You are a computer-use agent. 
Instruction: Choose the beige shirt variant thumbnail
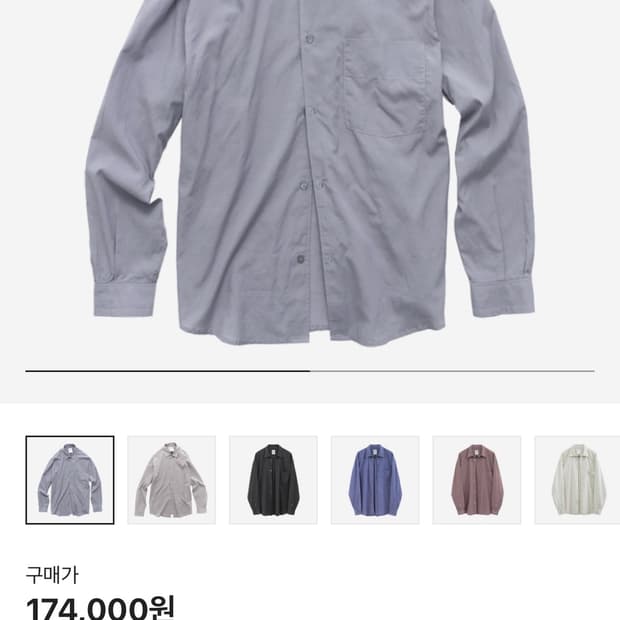pyautogui.click(x=171, y=480)
